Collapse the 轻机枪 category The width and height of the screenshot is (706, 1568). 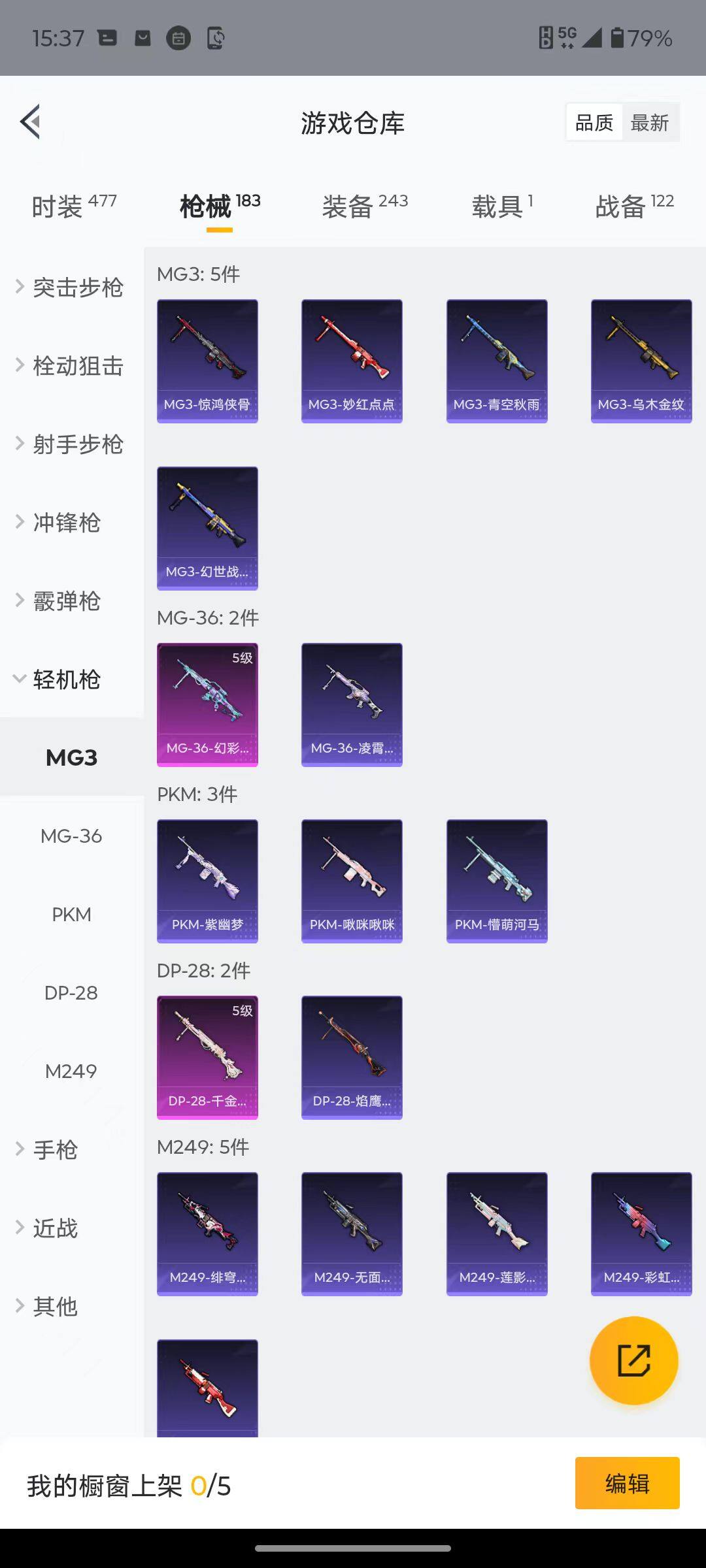(65, 679)
